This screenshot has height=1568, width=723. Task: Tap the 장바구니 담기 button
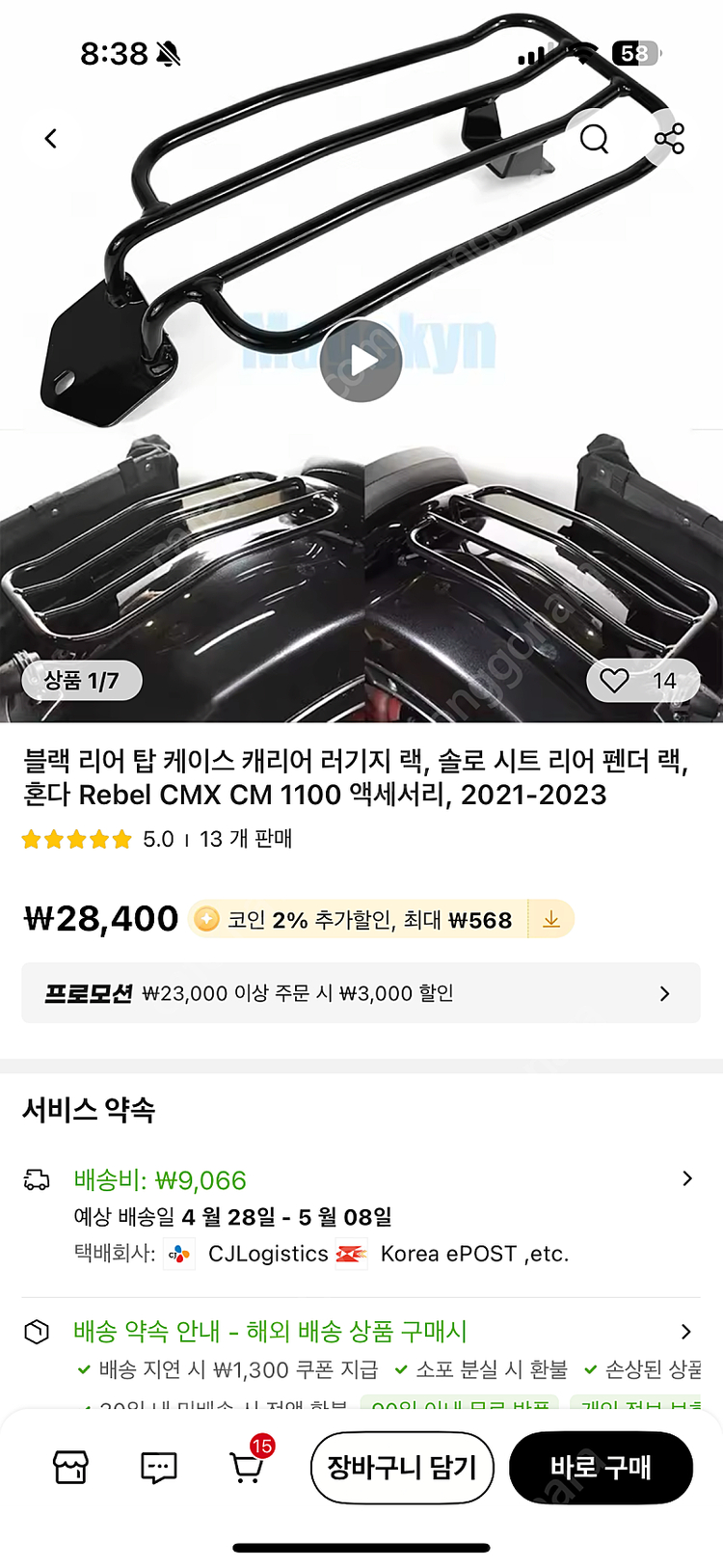402,1468
